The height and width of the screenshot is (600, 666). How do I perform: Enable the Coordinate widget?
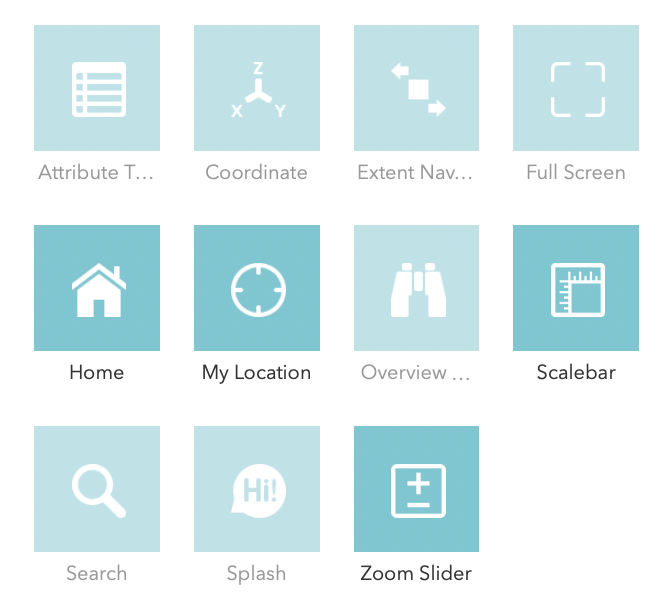pyautogui.click(x=257, y=88)
